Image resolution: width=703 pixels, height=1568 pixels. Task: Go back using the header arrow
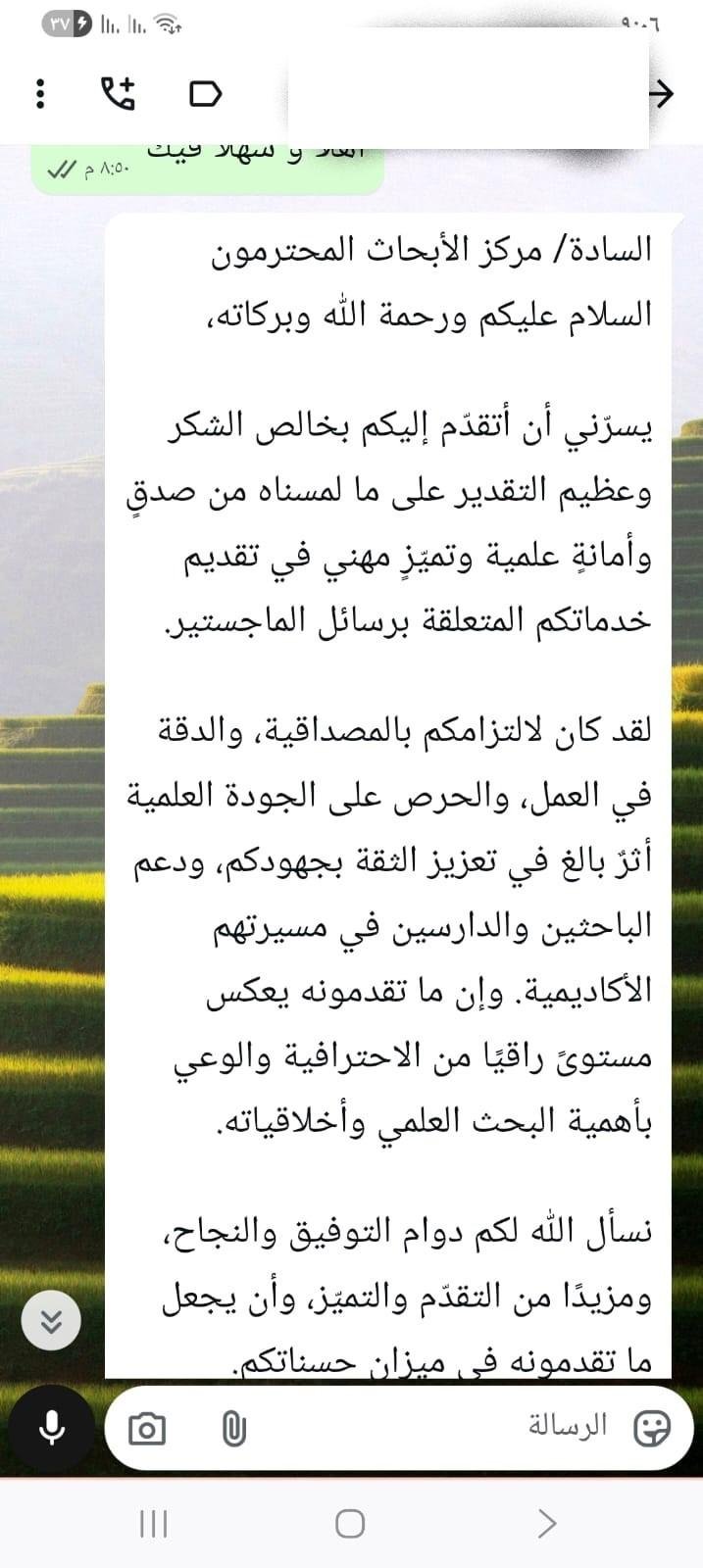coord(662,93)
